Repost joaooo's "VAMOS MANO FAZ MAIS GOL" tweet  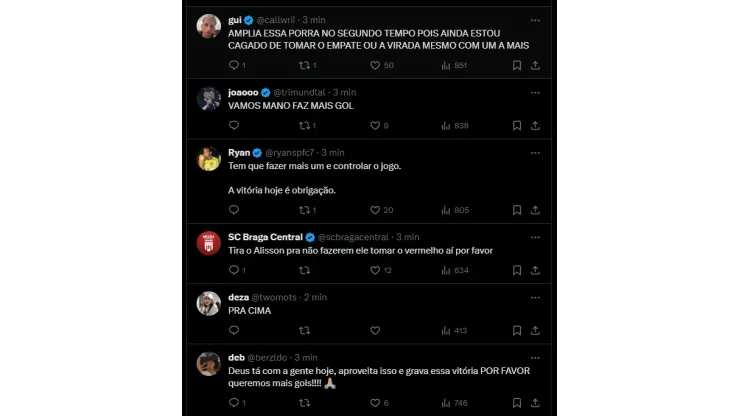tap(304, 125)
